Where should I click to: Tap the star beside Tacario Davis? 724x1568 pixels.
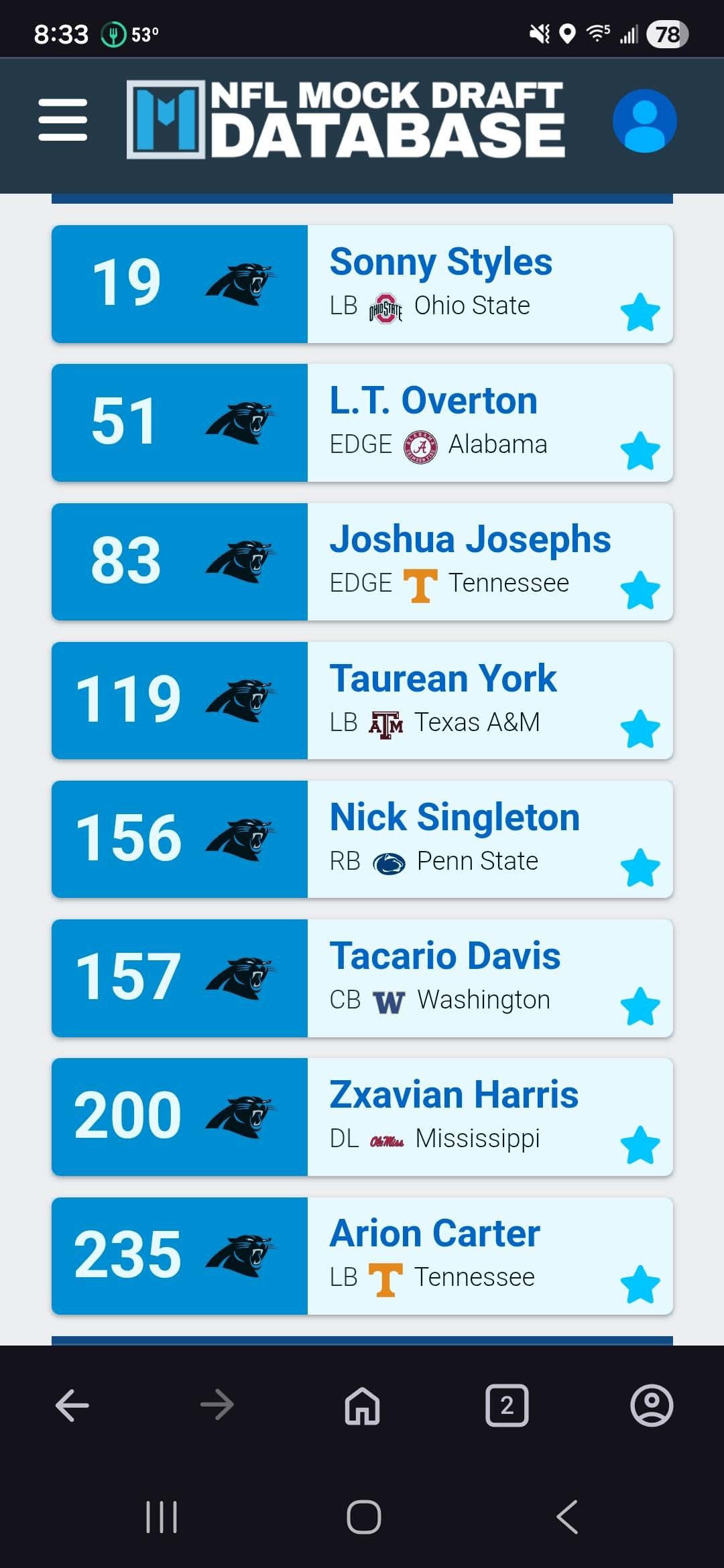coord(640,1006)
